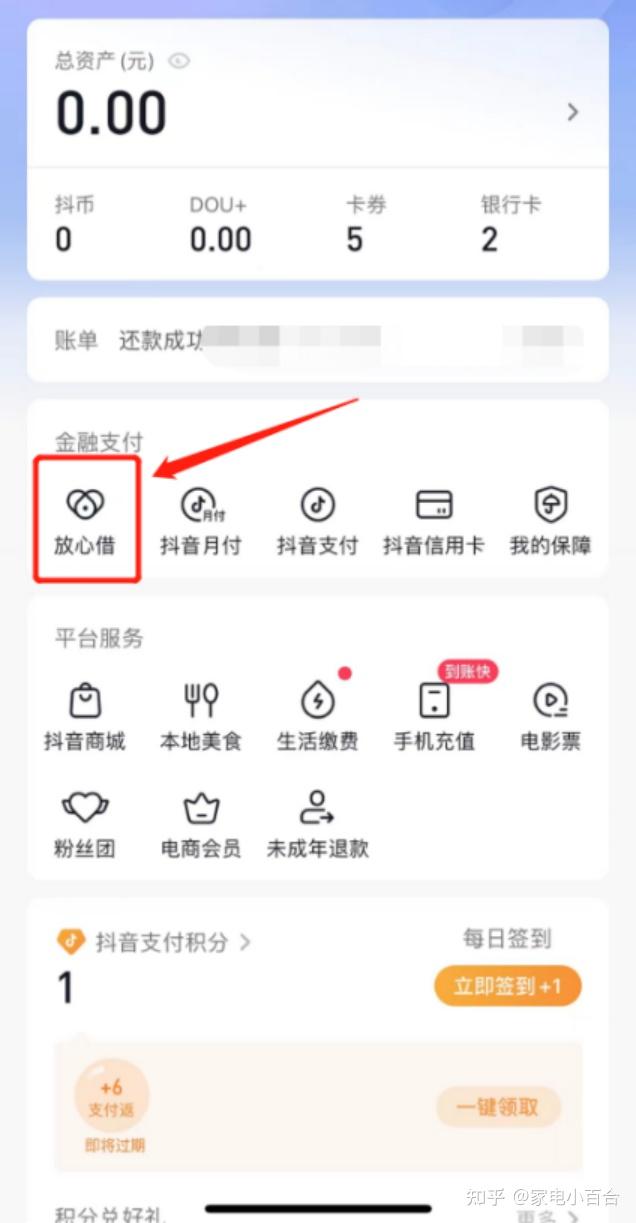Screen dimensions: 636x1223
Task: Tap 一键领取 to claim points
Action: (498, 1107)
